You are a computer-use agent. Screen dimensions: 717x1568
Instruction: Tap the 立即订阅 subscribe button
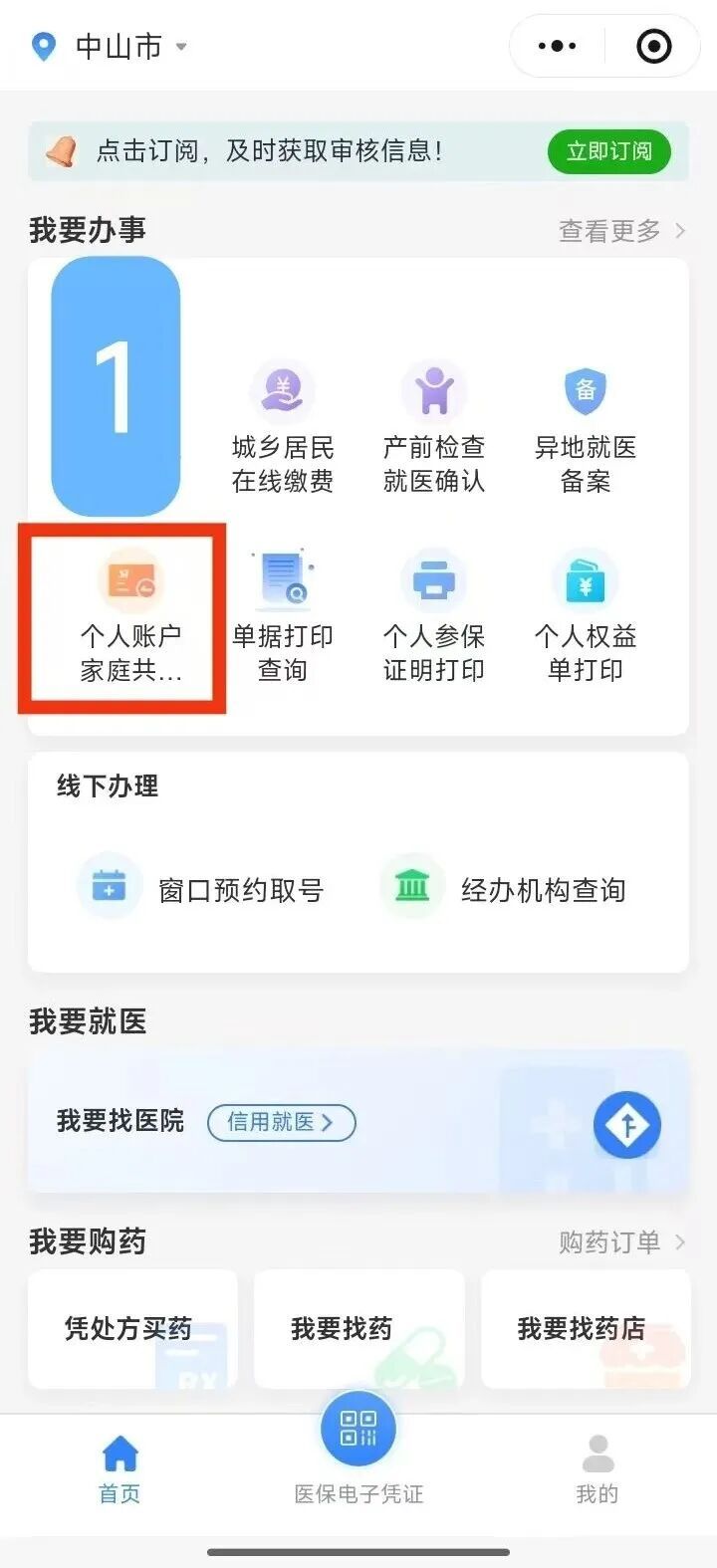608,151
